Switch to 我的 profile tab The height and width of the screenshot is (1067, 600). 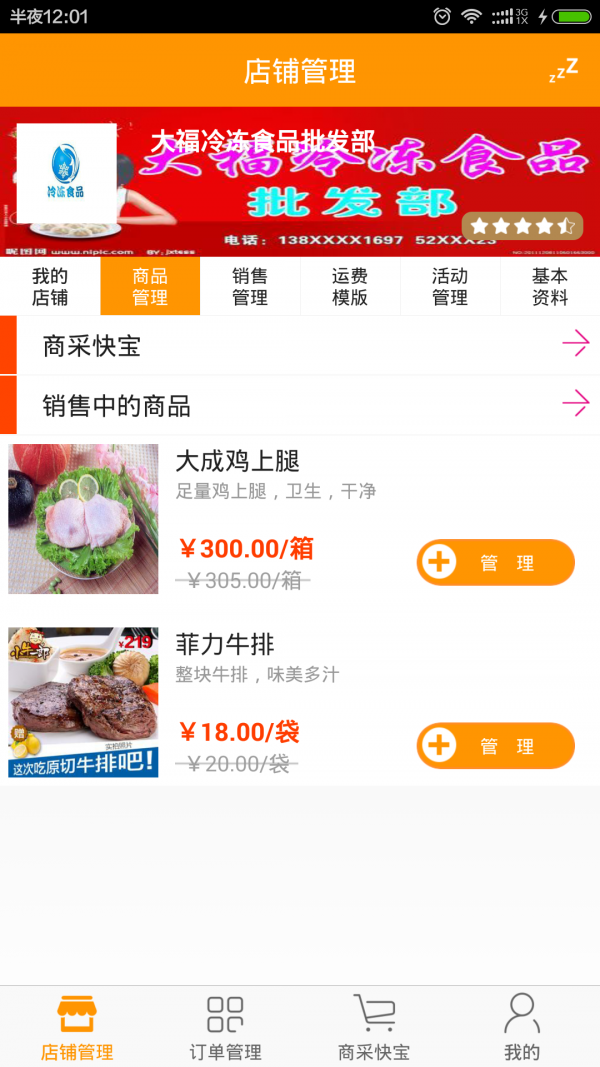(522, 1026)
